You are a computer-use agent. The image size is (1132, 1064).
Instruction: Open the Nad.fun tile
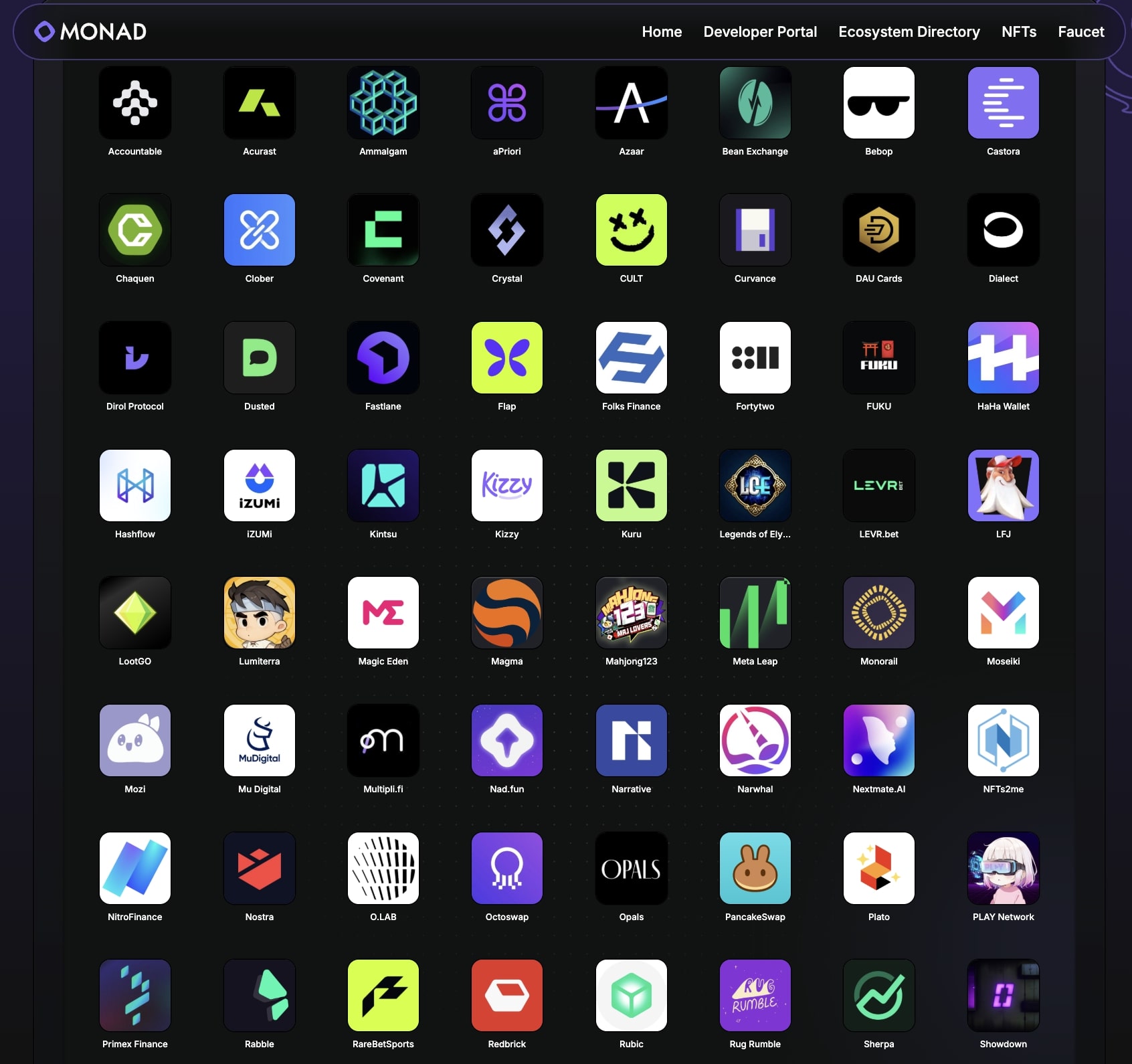506,741
